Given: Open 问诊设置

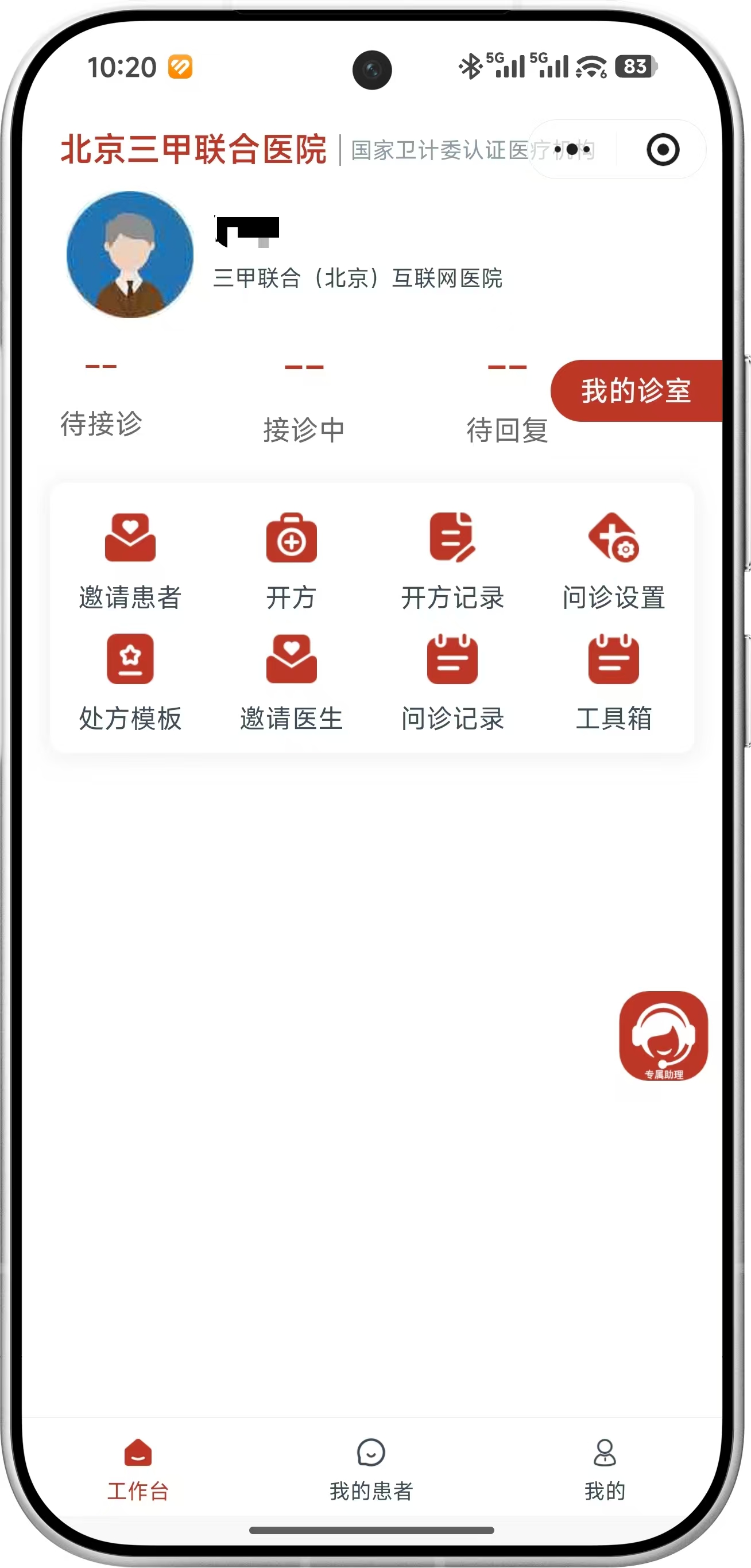Looking at the screenshot, I should click(613, 560).
